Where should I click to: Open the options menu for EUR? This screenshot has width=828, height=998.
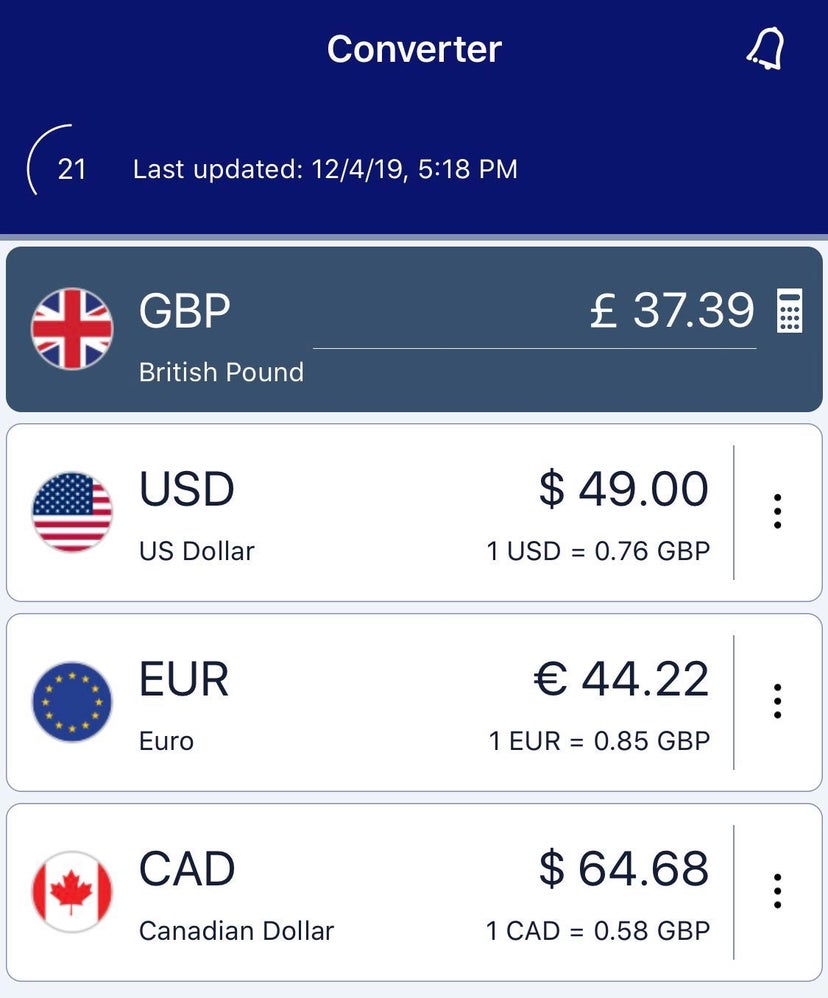778,701
